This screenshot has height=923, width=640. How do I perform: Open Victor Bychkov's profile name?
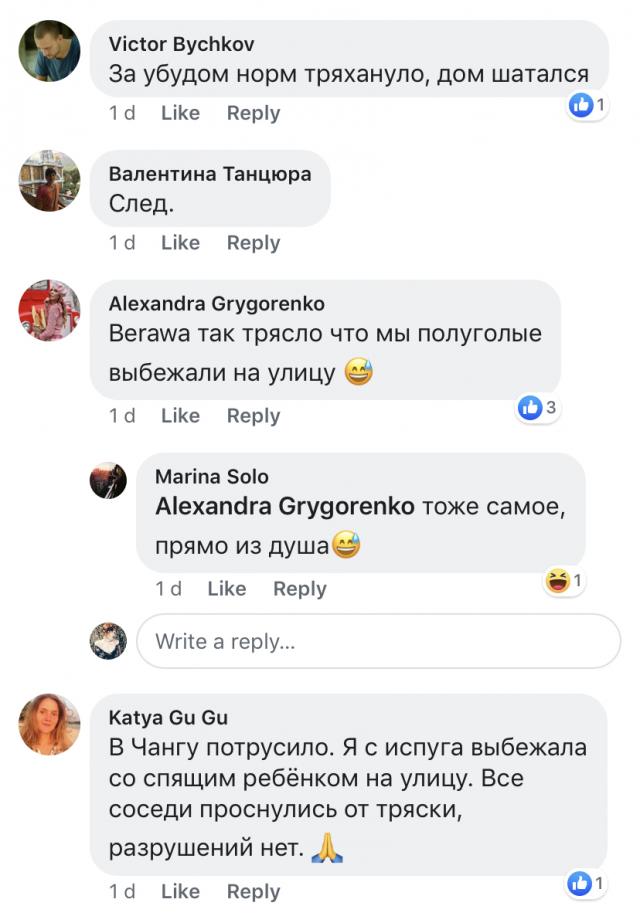coord(181,44)
